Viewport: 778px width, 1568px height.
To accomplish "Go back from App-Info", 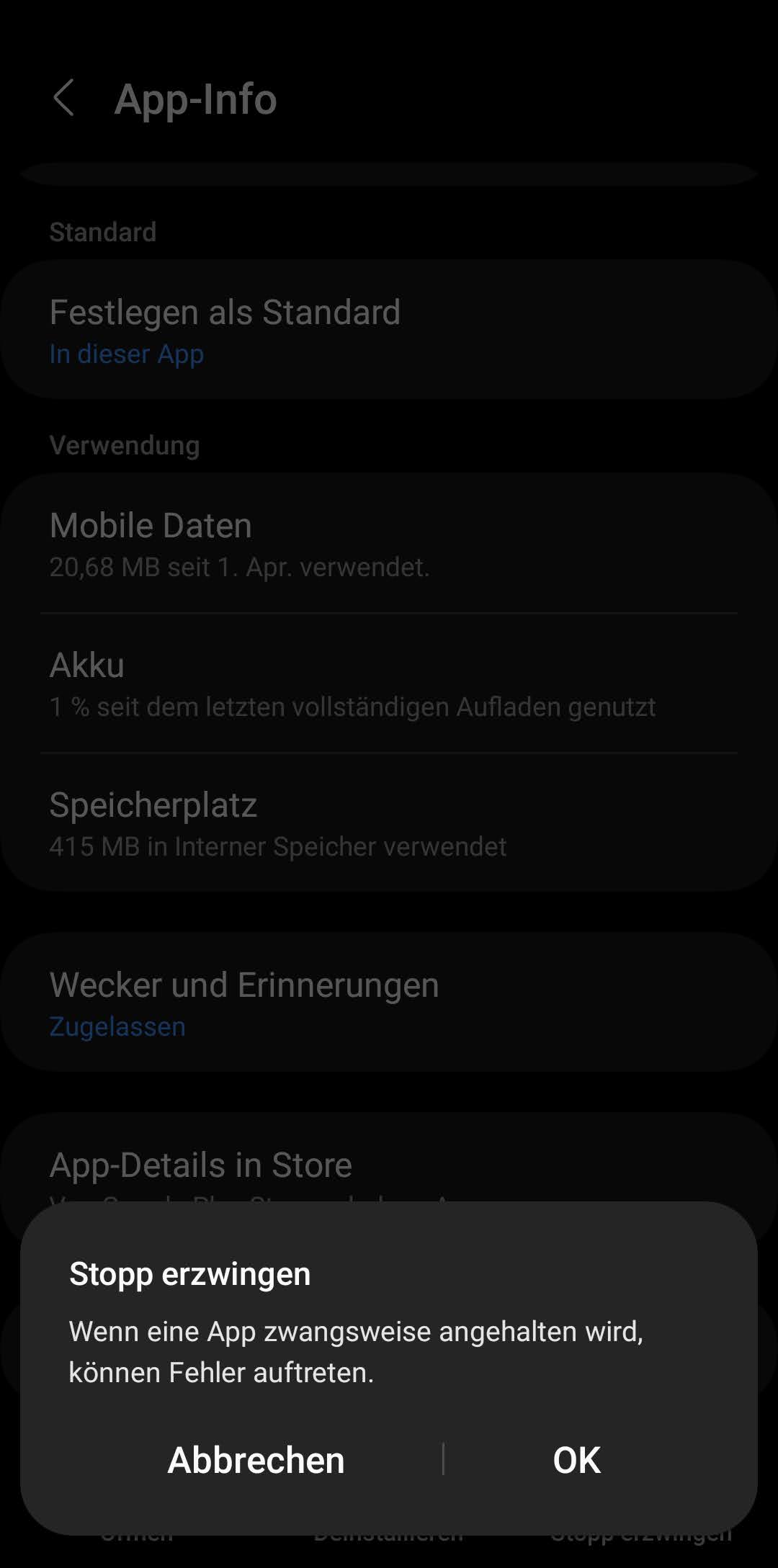I will click(64, 98).
